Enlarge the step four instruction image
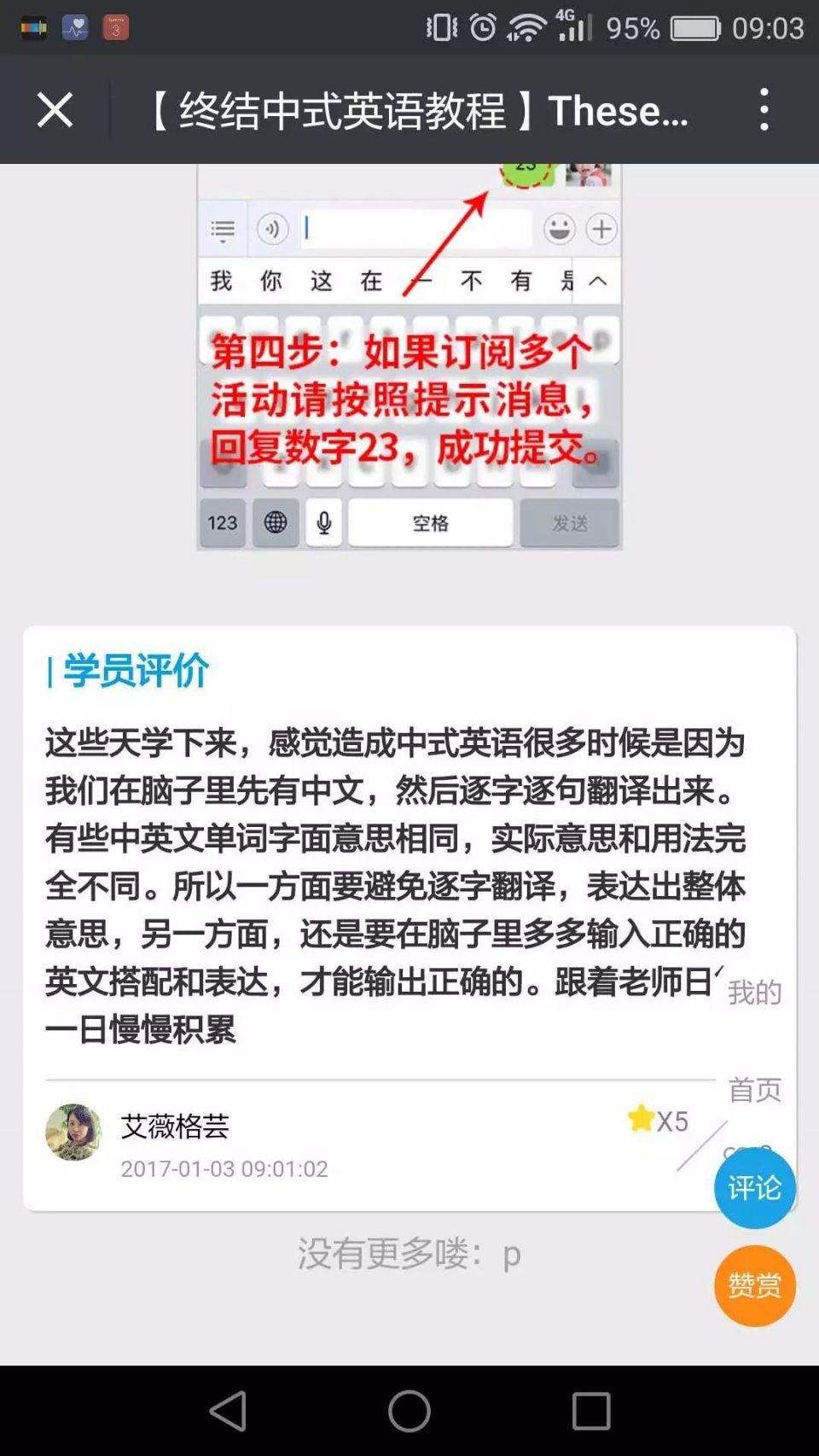The image size is (819, 1456). point(409,358)
